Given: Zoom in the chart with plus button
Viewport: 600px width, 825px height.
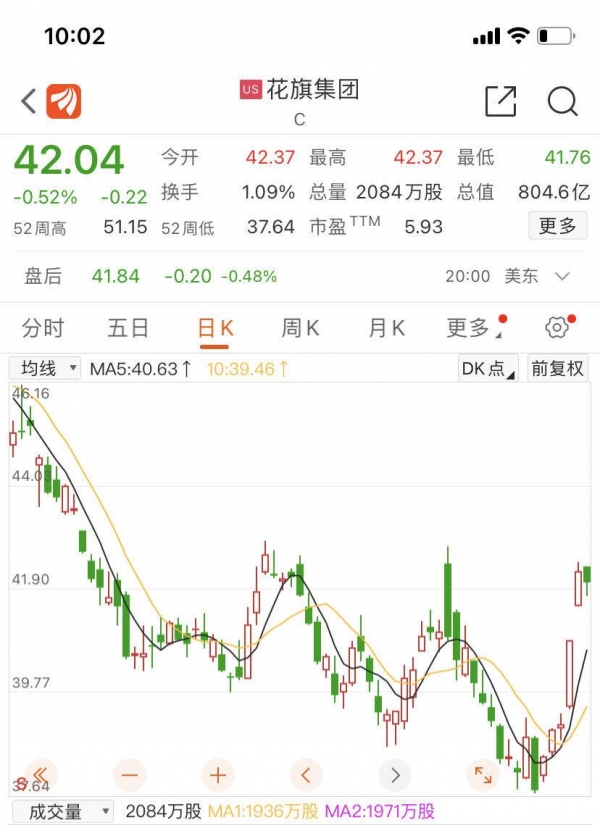Looking at the screenshot, I should pos(217,774).
